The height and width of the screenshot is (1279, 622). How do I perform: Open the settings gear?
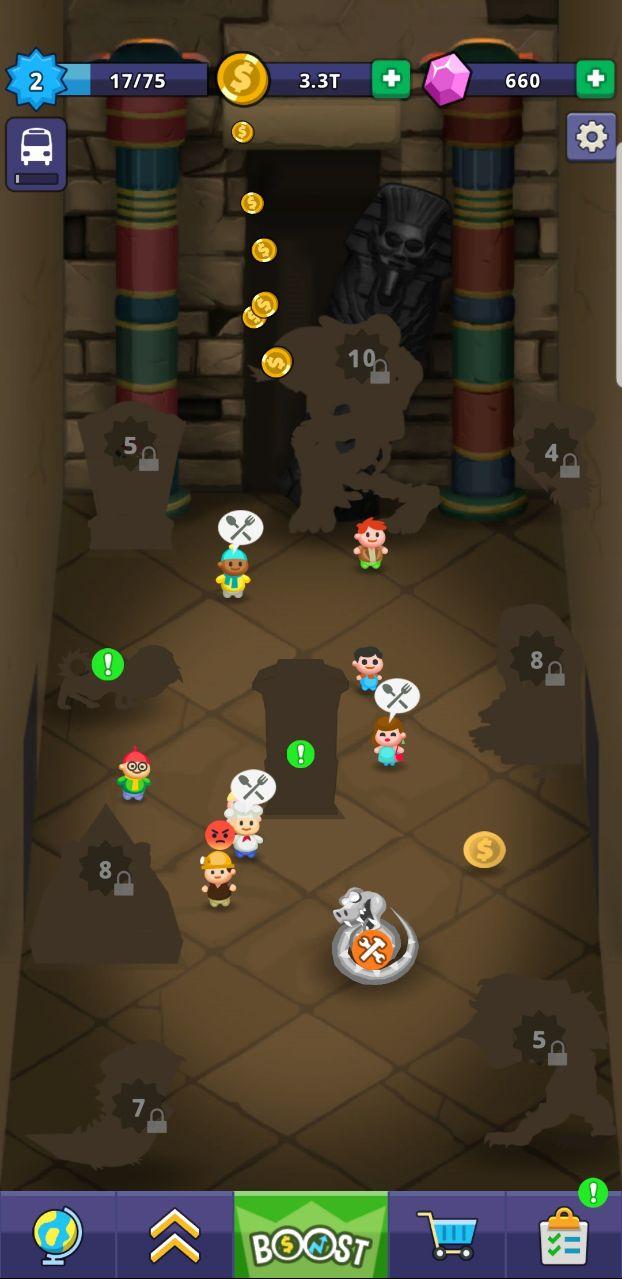click(591, 137)
